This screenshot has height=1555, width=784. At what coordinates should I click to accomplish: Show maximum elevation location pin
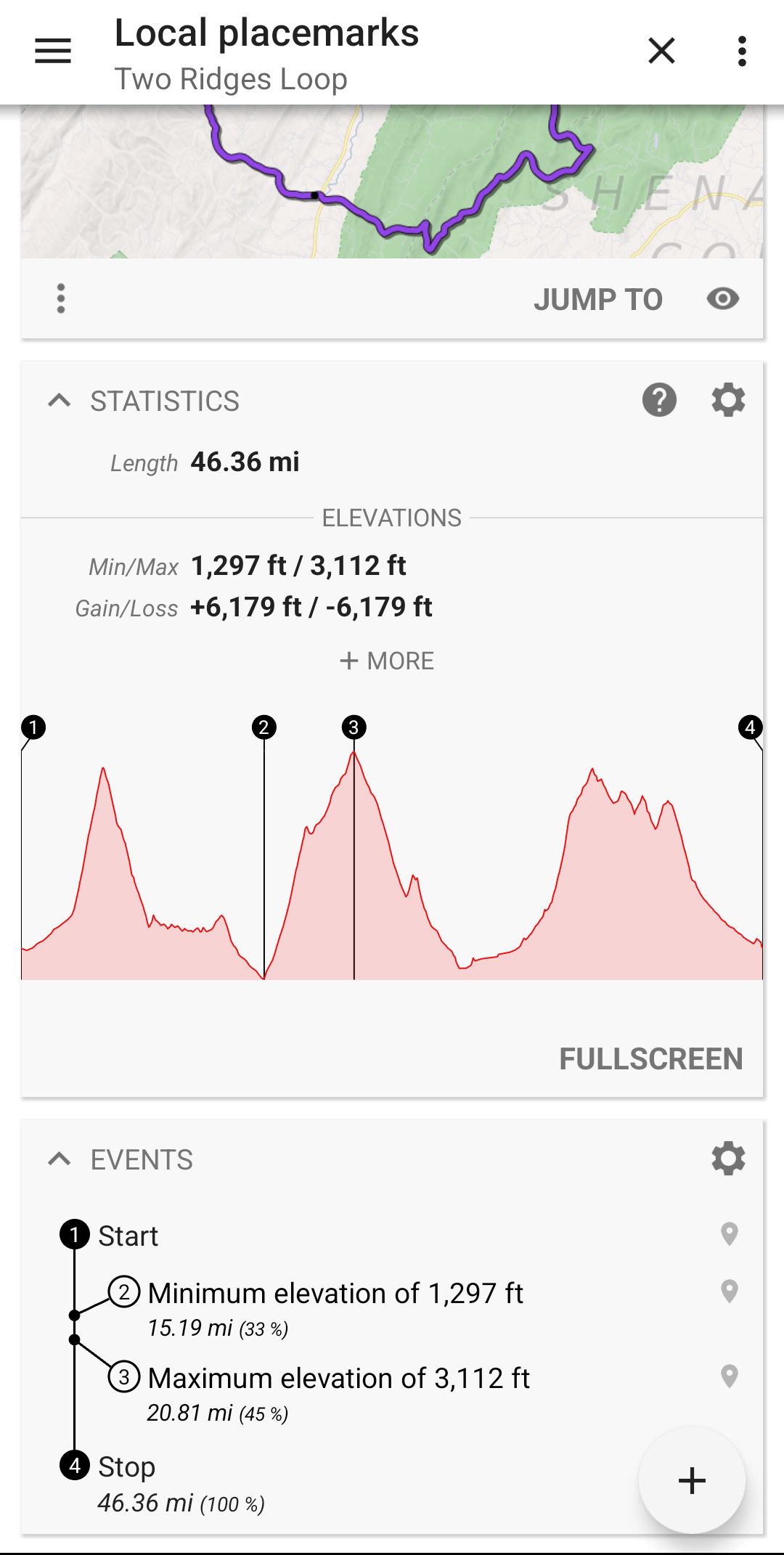tap(730, 1376)
